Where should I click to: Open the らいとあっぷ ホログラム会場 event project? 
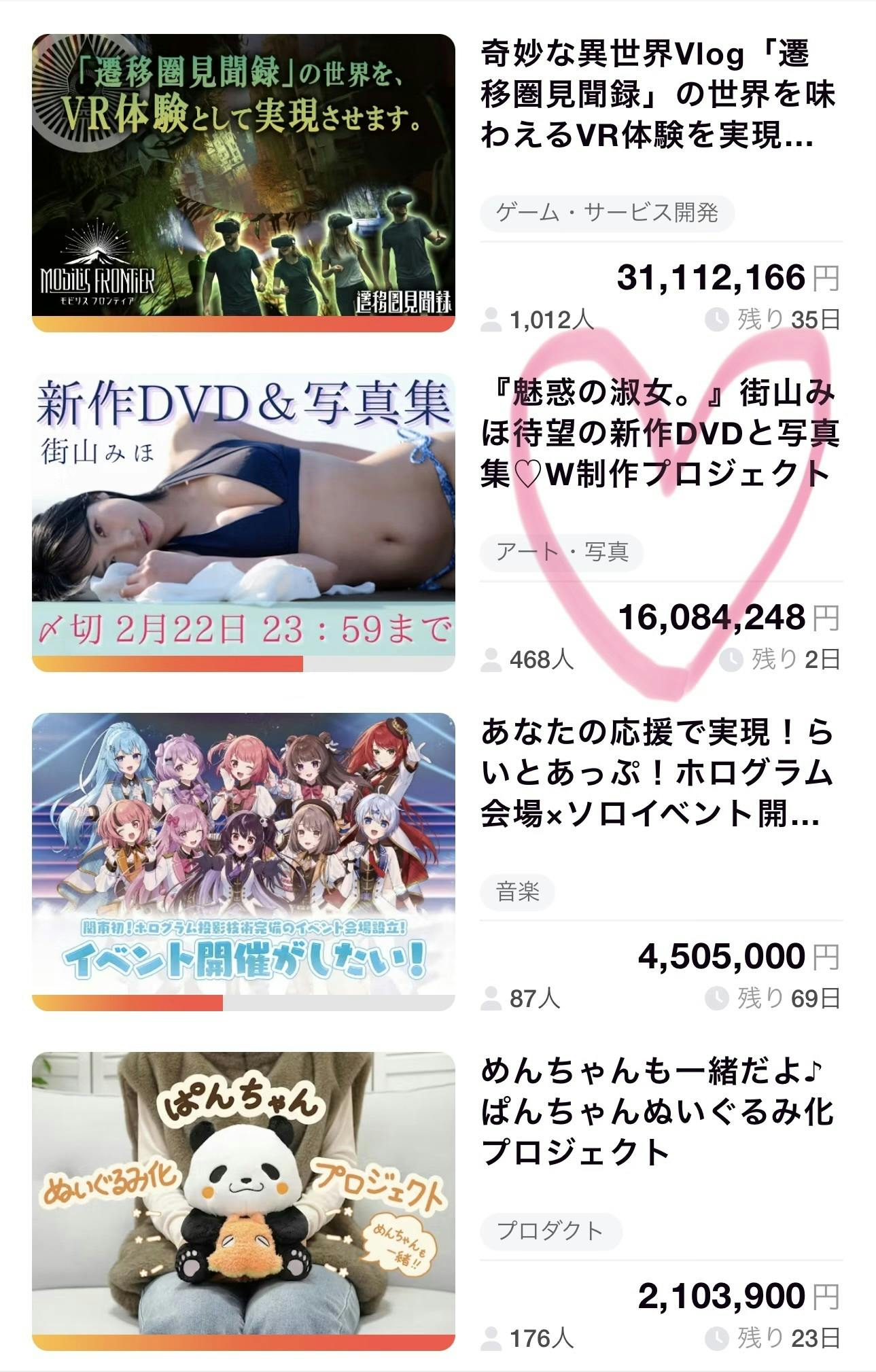[x=243, y=860]
